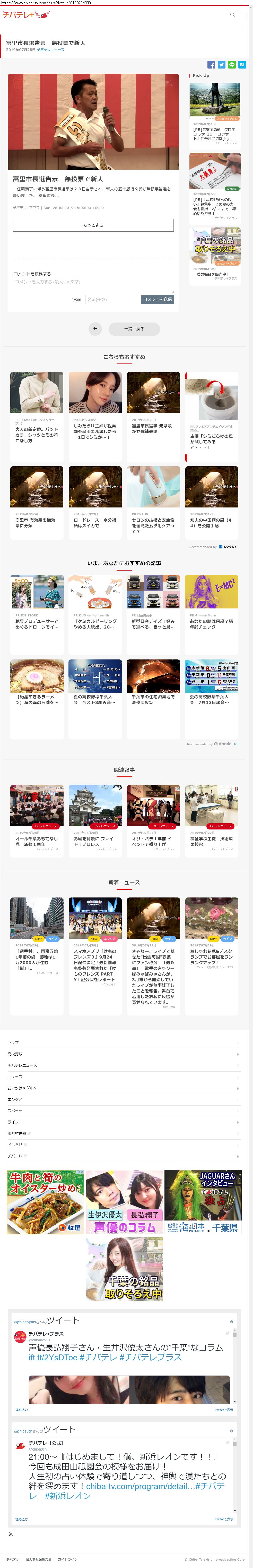Share article on Twitter
This screenshot has width=253, height=1568.
pos(221,64)
